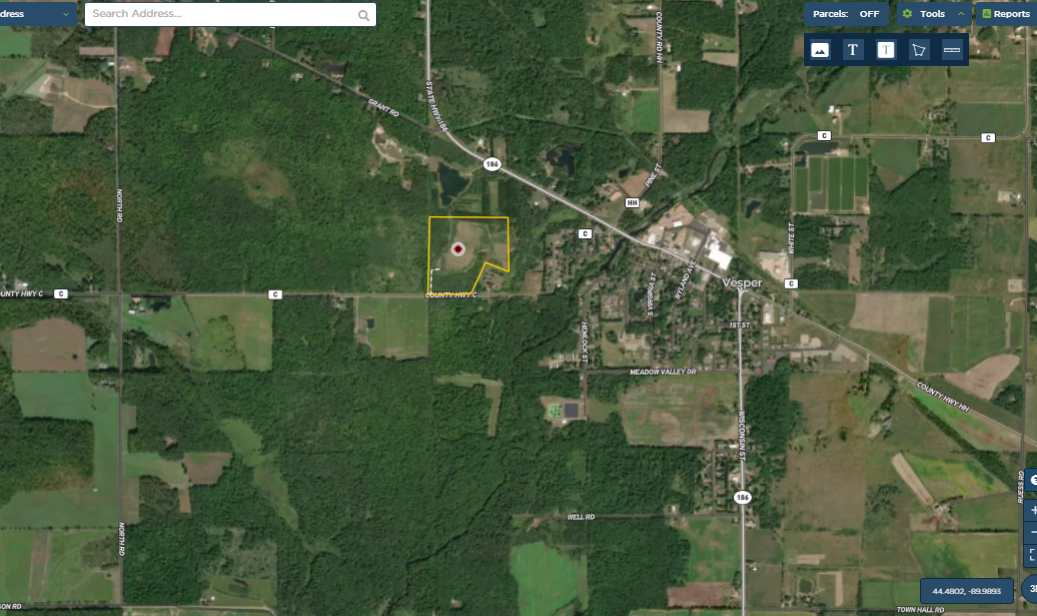Switch to 3D view
The height and width of the screenshot is (616, 1037).
tap(1031, 588)
